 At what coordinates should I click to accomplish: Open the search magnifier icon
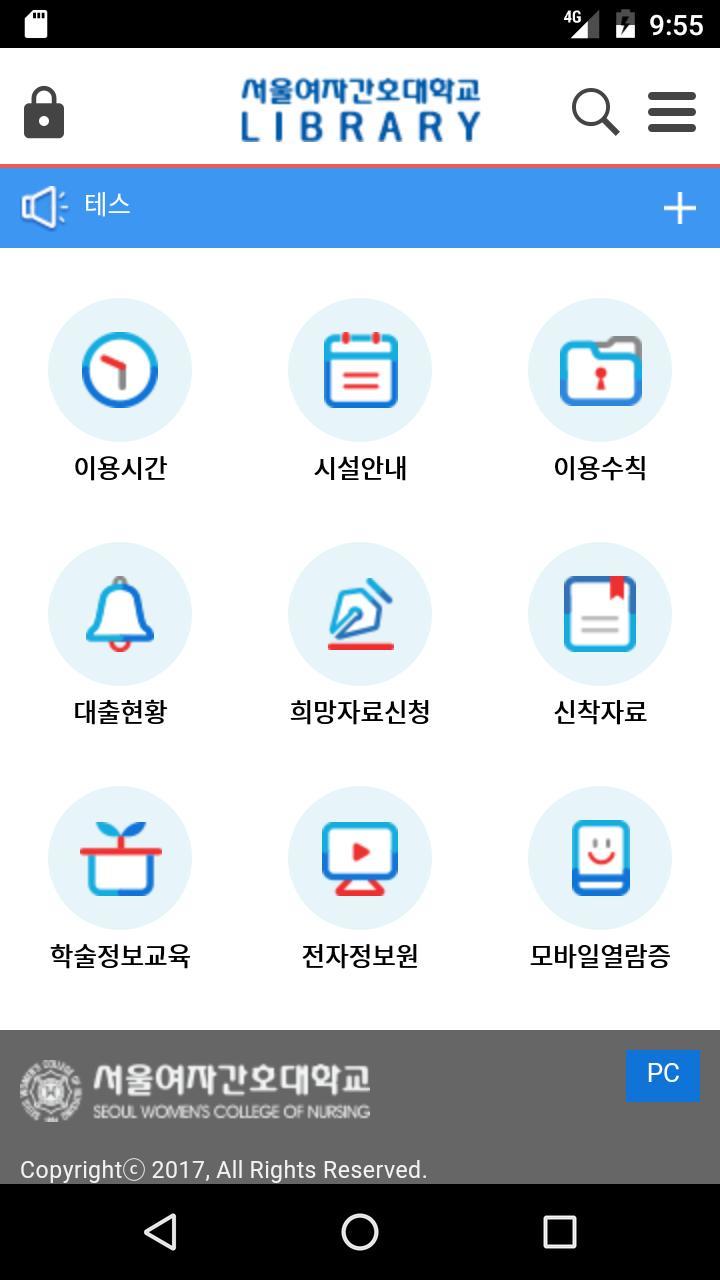[x=594, y=111]
